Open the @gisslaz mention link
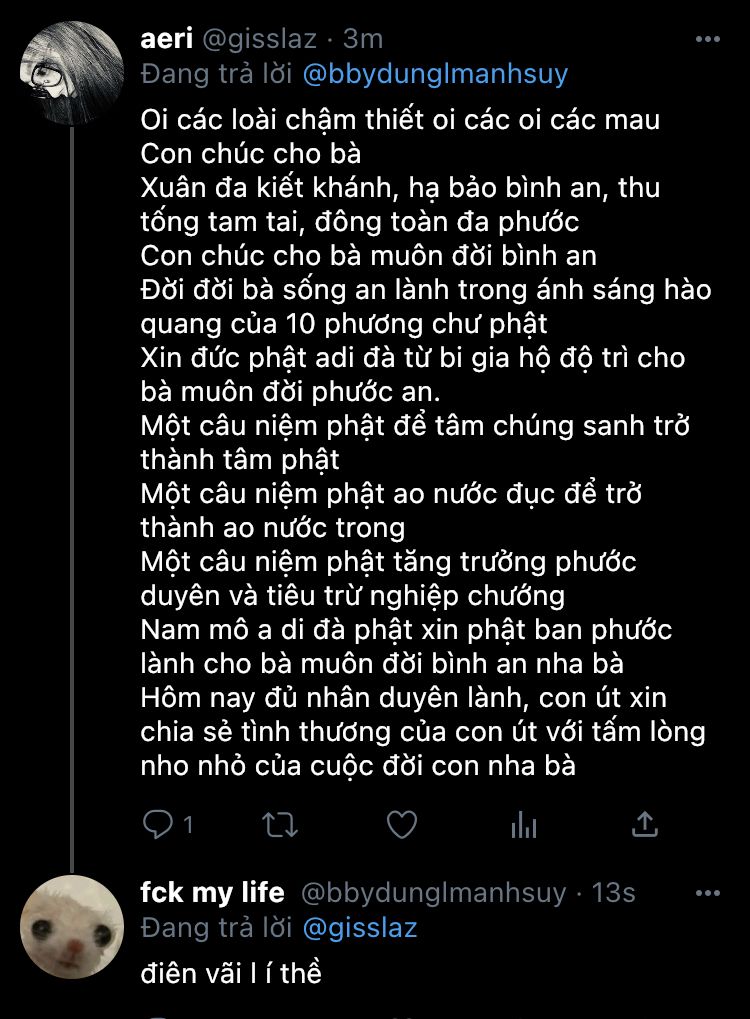Image resolution: width=750 pixels, height=1019 pixels. [360, 928]
